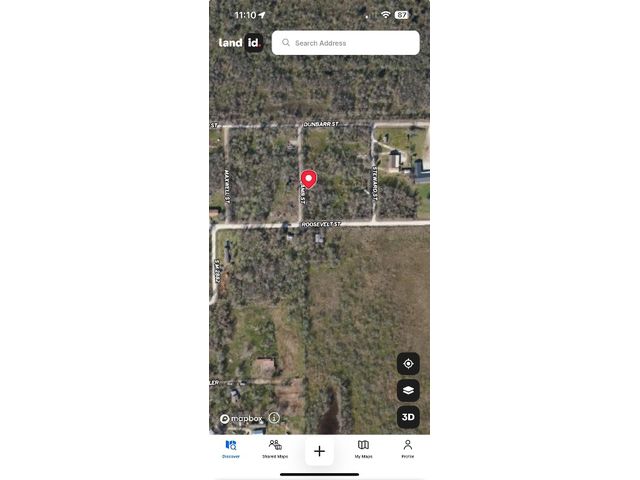This screenshot has height=480, width=640.
Task: Switch to the Discover tab
Action: tap(231, 449)
